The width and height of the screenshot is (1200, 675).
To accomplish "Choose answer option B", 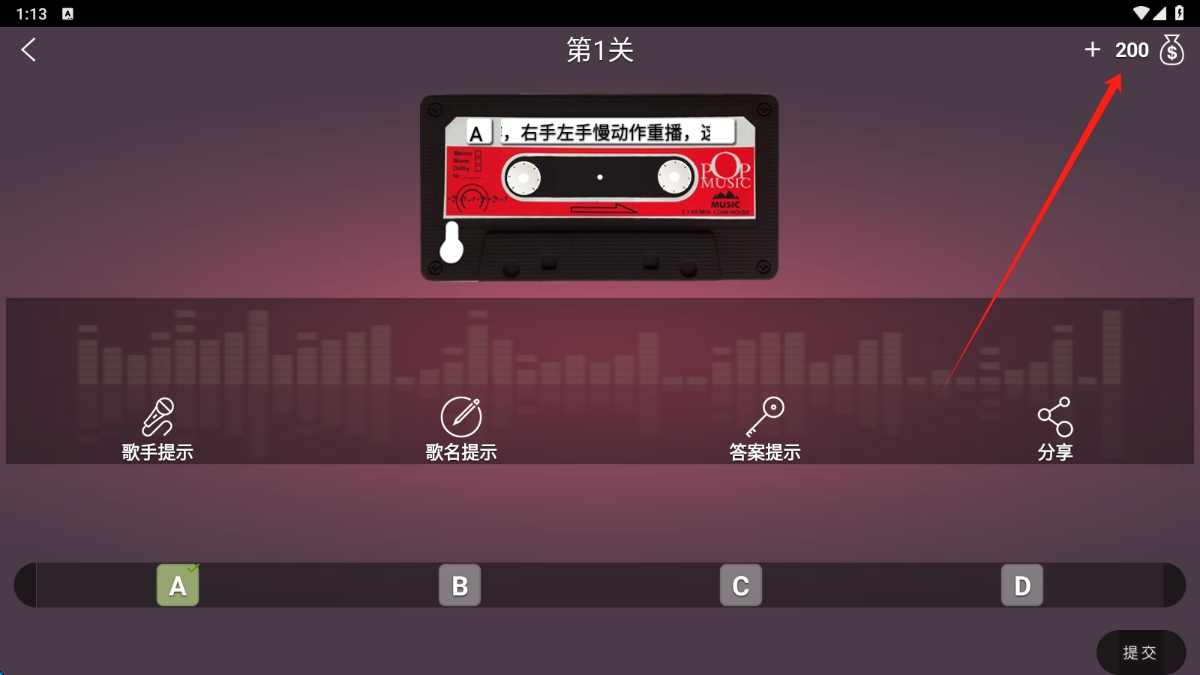I will 460,586.
